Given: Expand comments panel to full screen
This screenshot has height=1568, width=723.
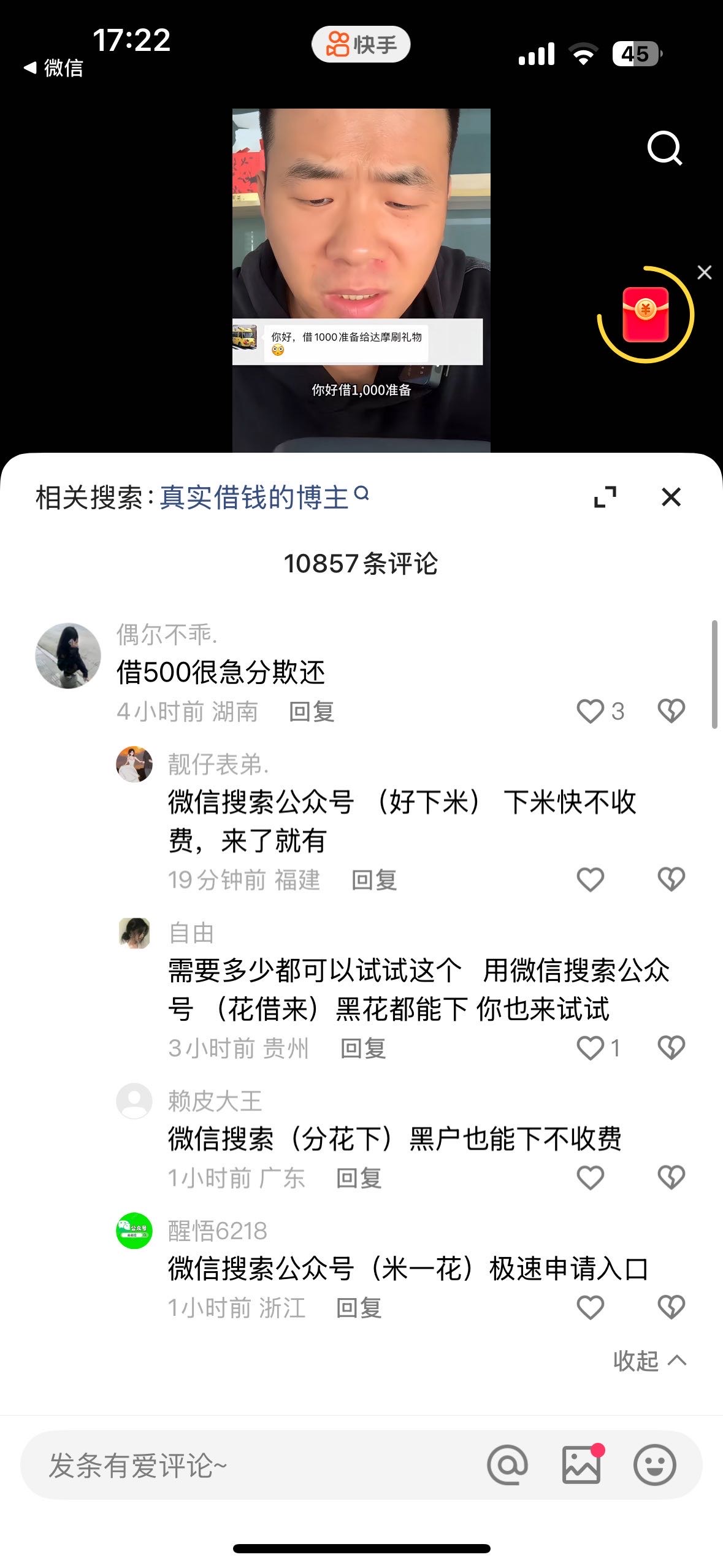Looking at the screenshot, I should (605, 497).
